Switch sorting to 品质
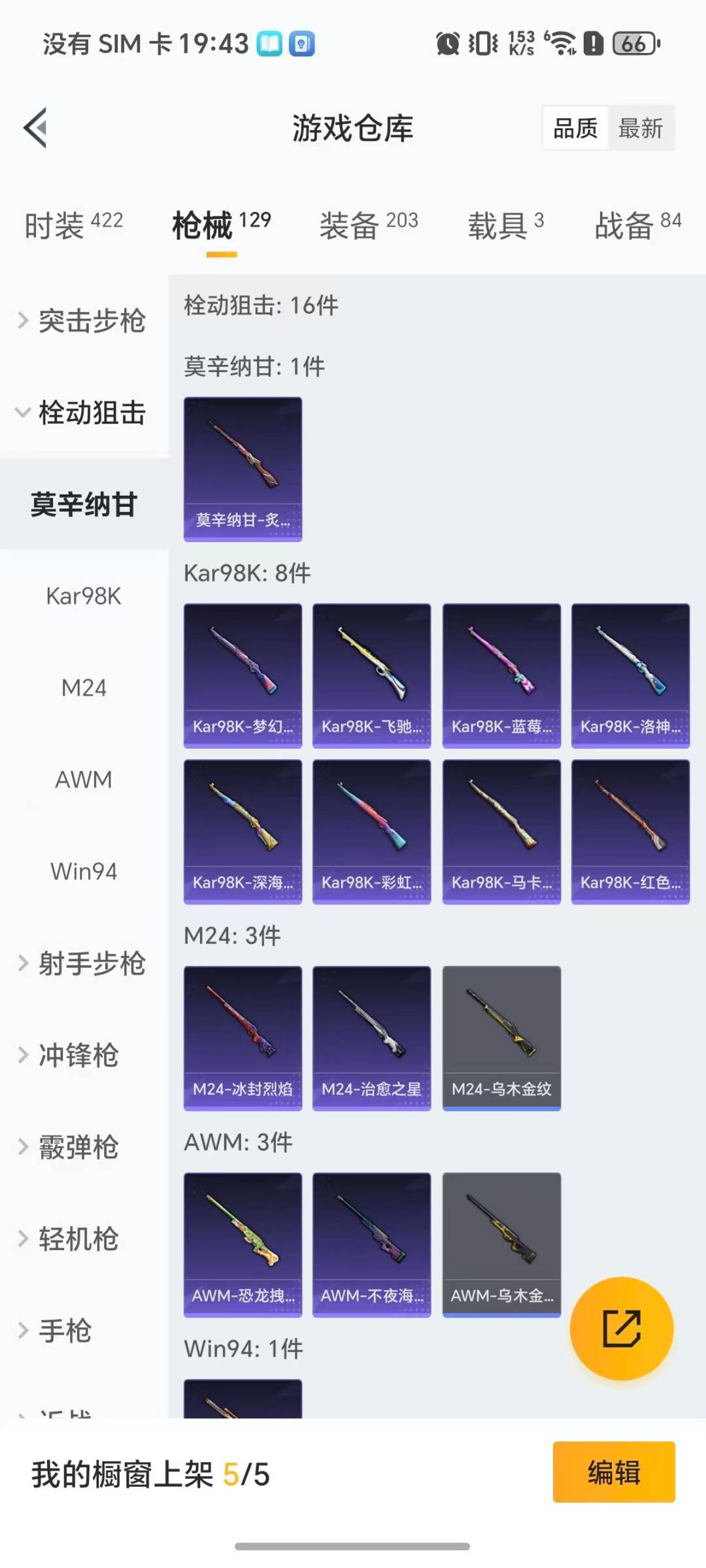This screenshot has height=1568, width=706. click(x=574, y=128)
